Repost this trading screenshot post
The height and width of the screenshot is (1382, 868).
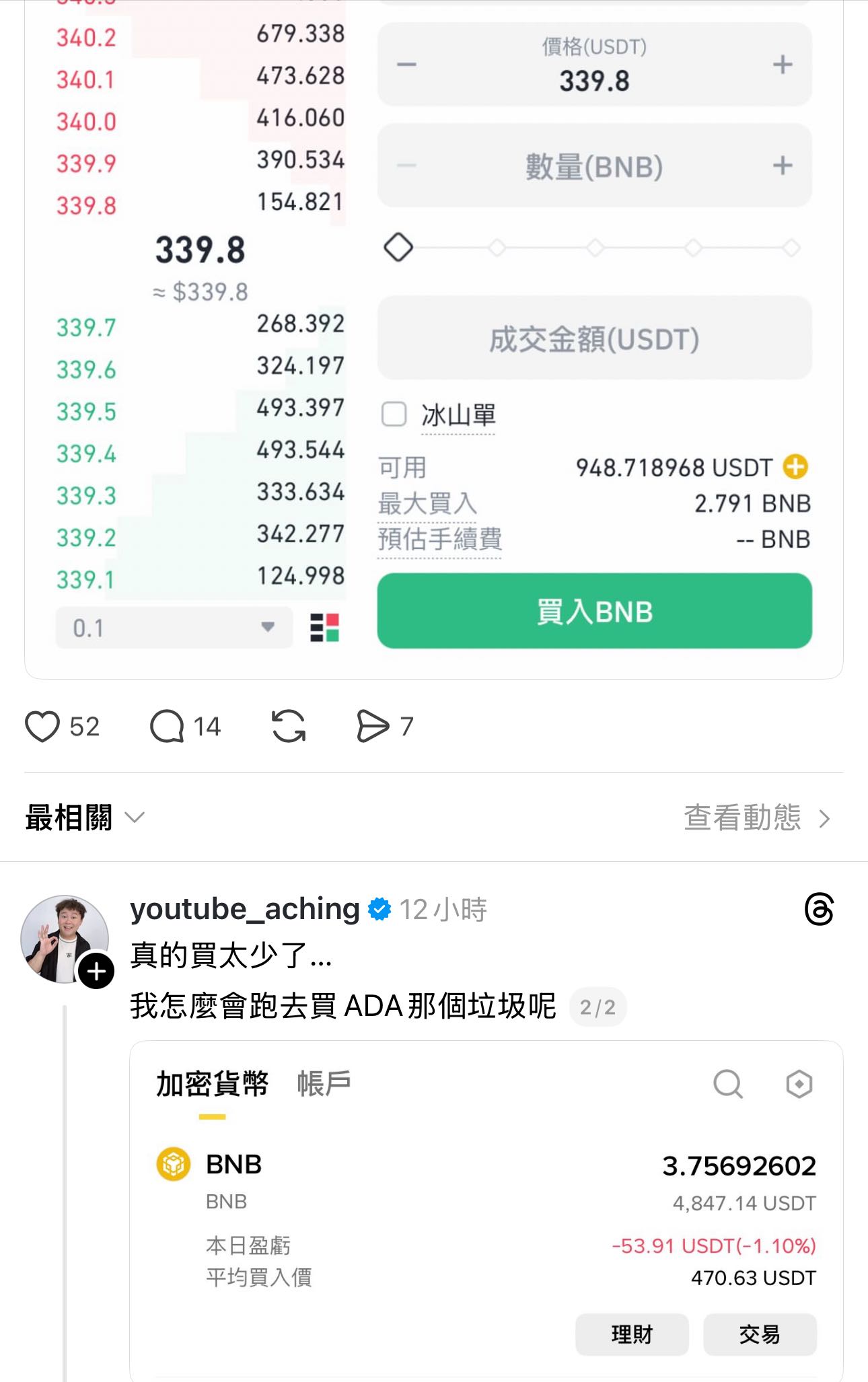(289, 727)
